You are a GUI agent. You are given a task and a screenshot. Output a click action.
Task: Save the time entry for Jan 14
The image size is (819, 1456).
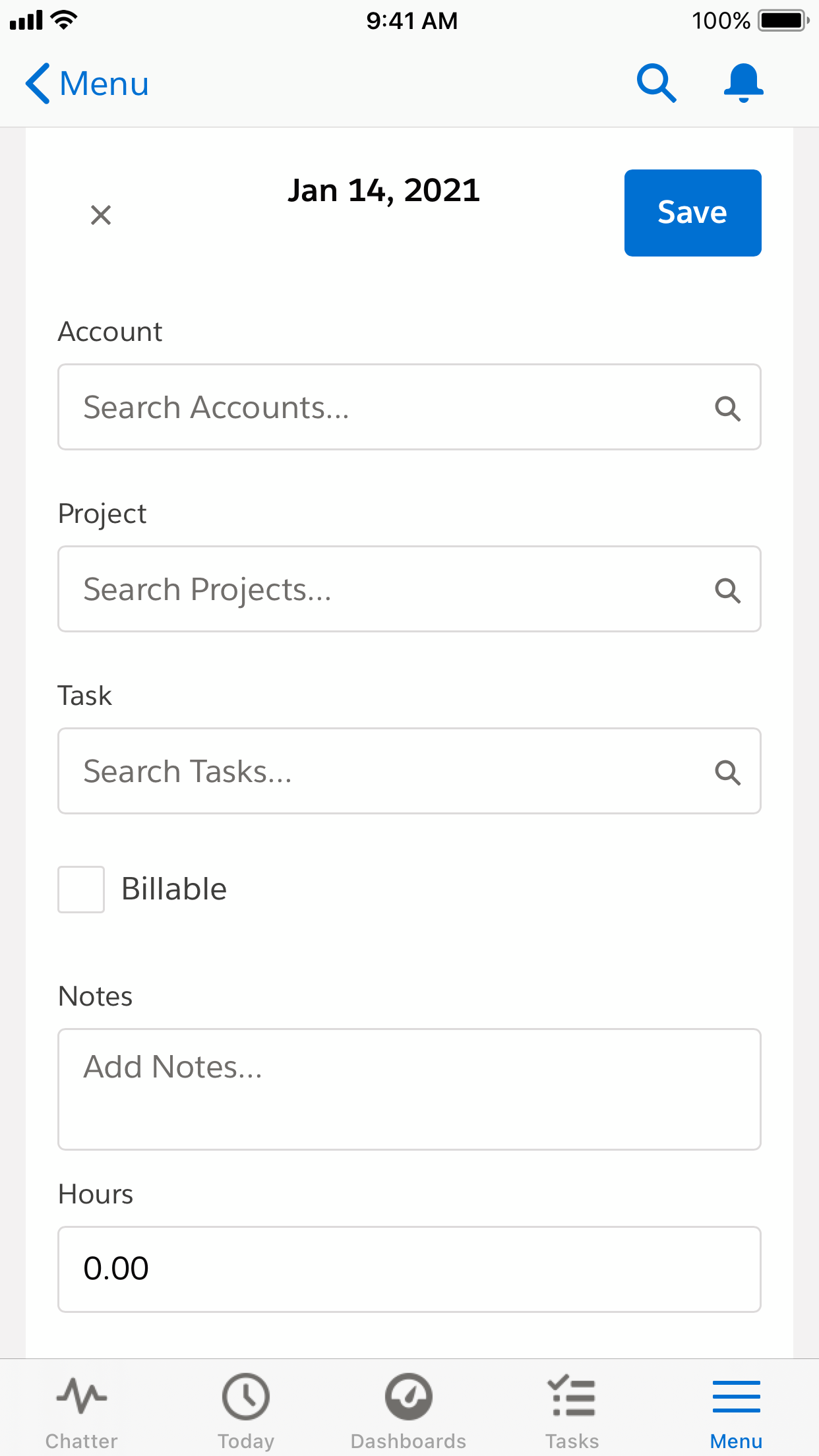[x=692, y=212]
